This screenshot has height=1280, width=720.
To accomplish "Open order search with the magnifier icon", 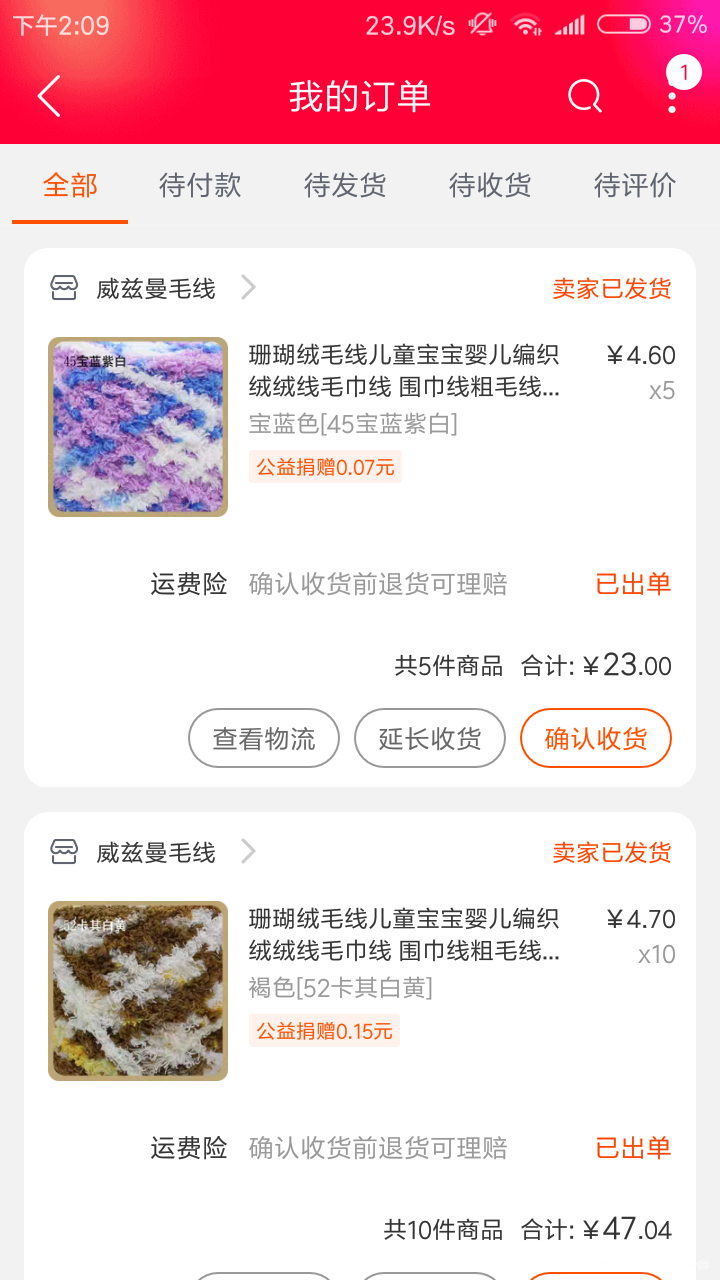I will 586,96.
